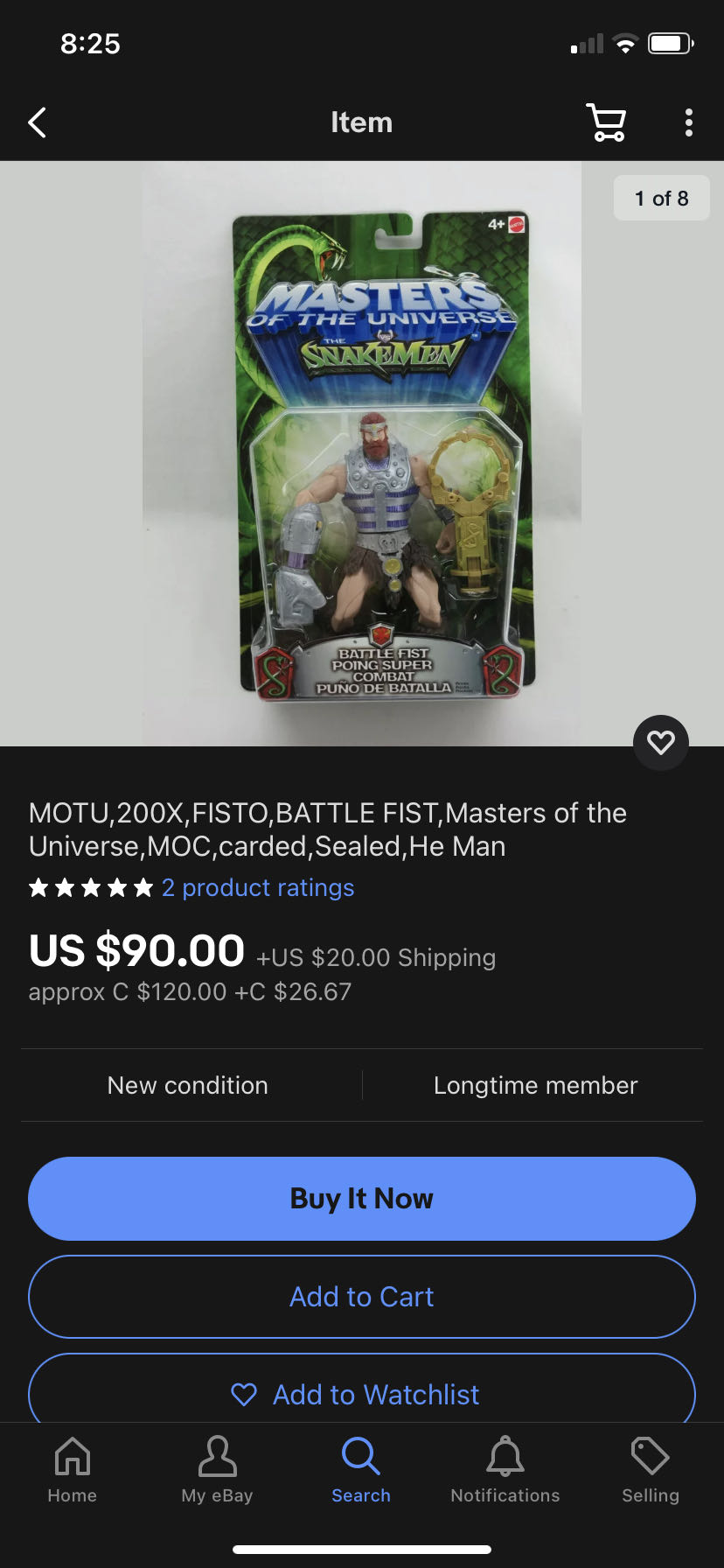The image size is (724, 1568).
Task: Open the shopping cart
Action: [607, 122]
